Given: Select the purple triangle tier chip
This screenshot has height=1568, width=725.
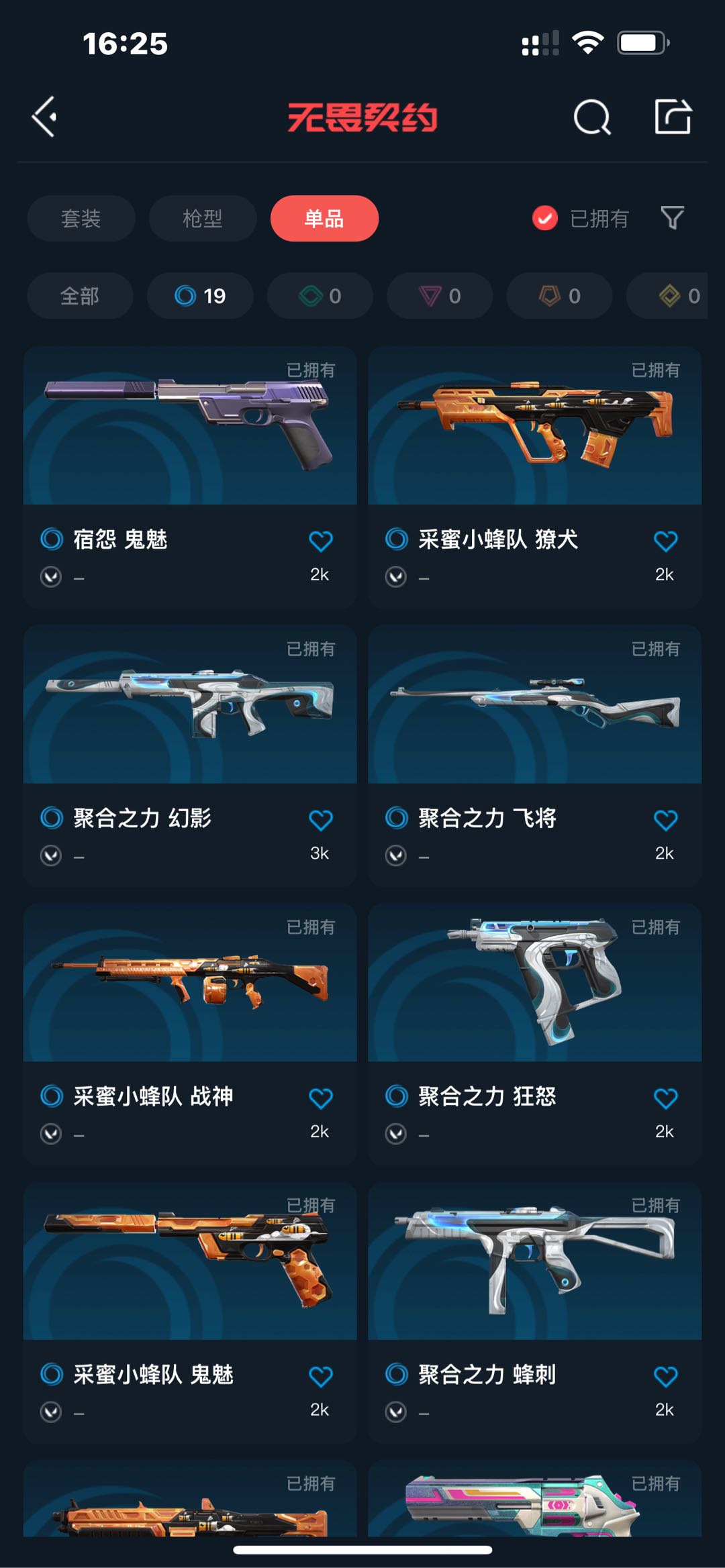Looking at the screenshot, I should point(440,296).
